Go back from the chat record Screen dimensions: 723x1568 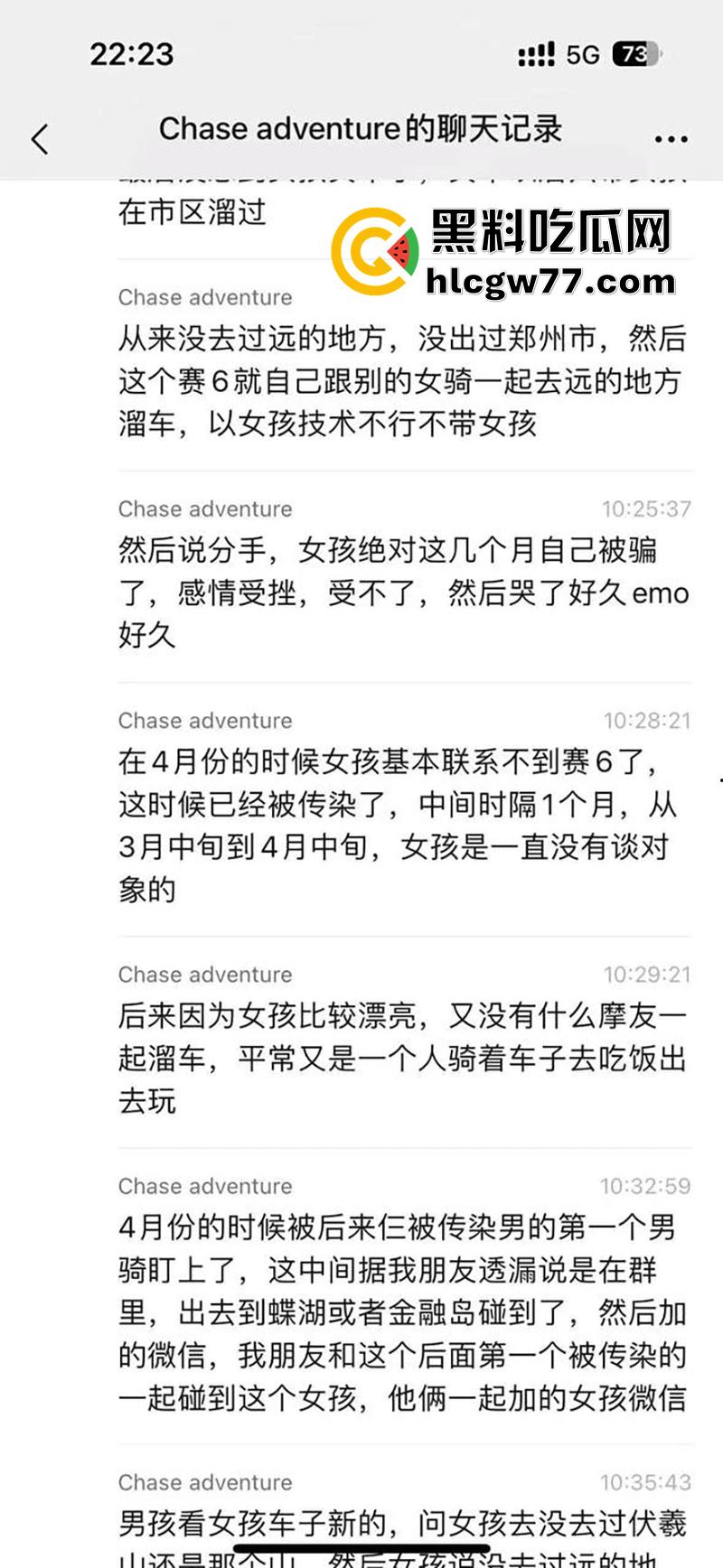[x=40, y=139]
